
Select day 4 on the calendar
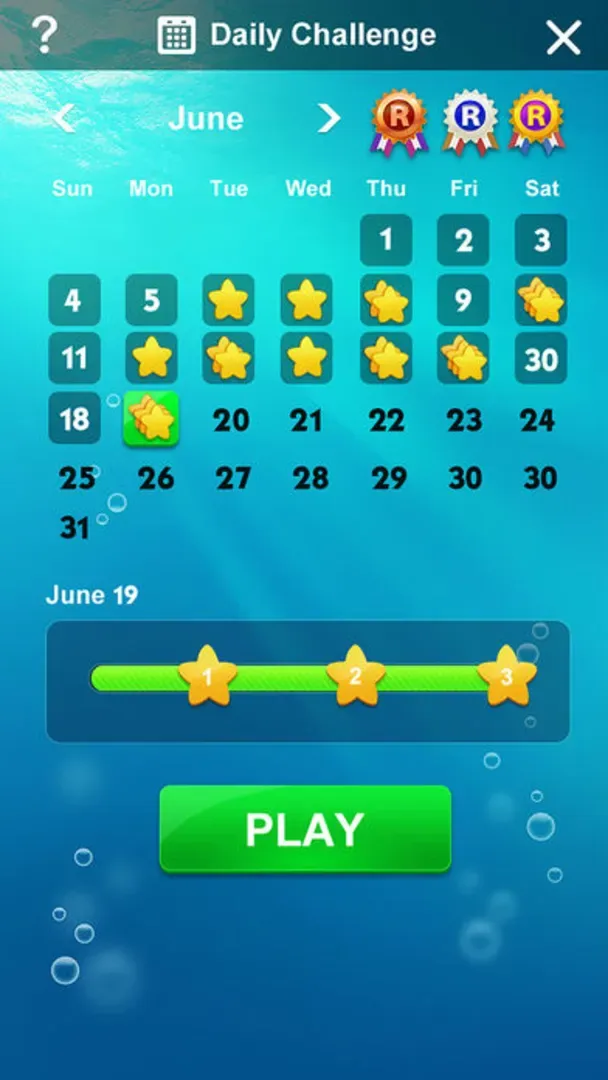tap(74, 300)
